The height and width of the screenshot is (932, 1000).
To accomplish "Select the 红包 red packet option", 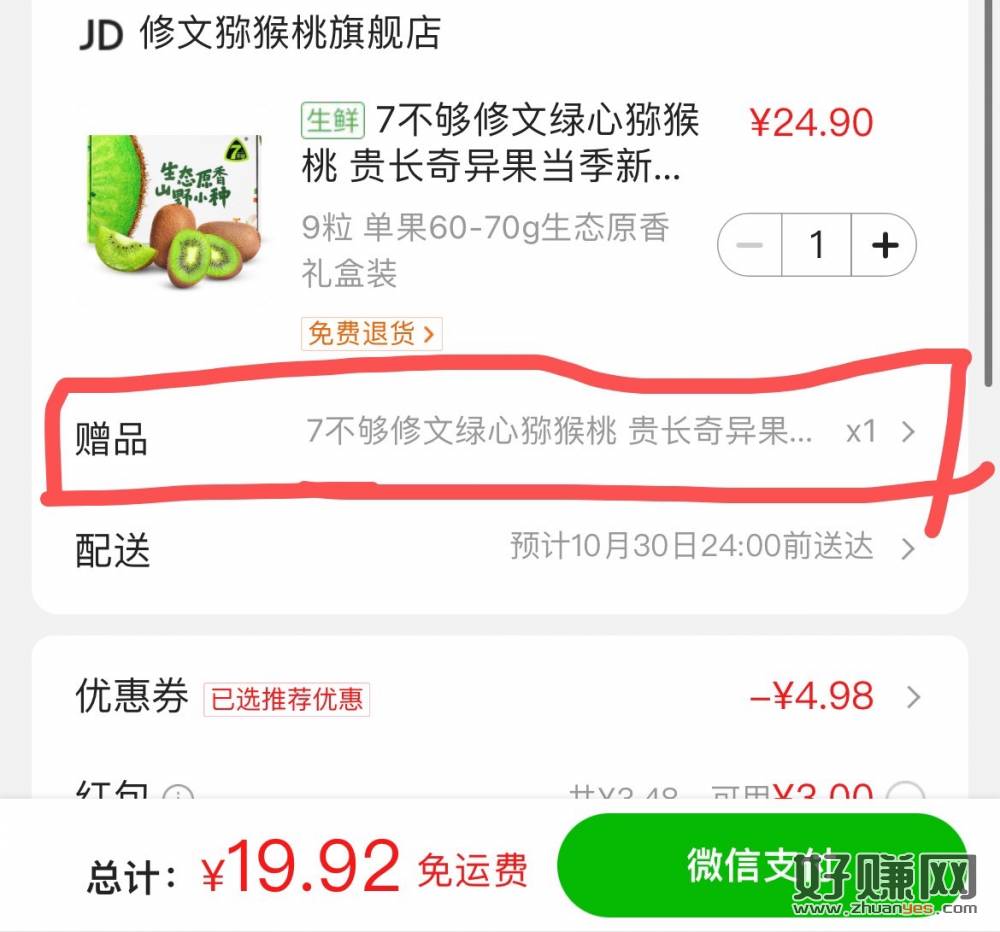I will [906, 795].
